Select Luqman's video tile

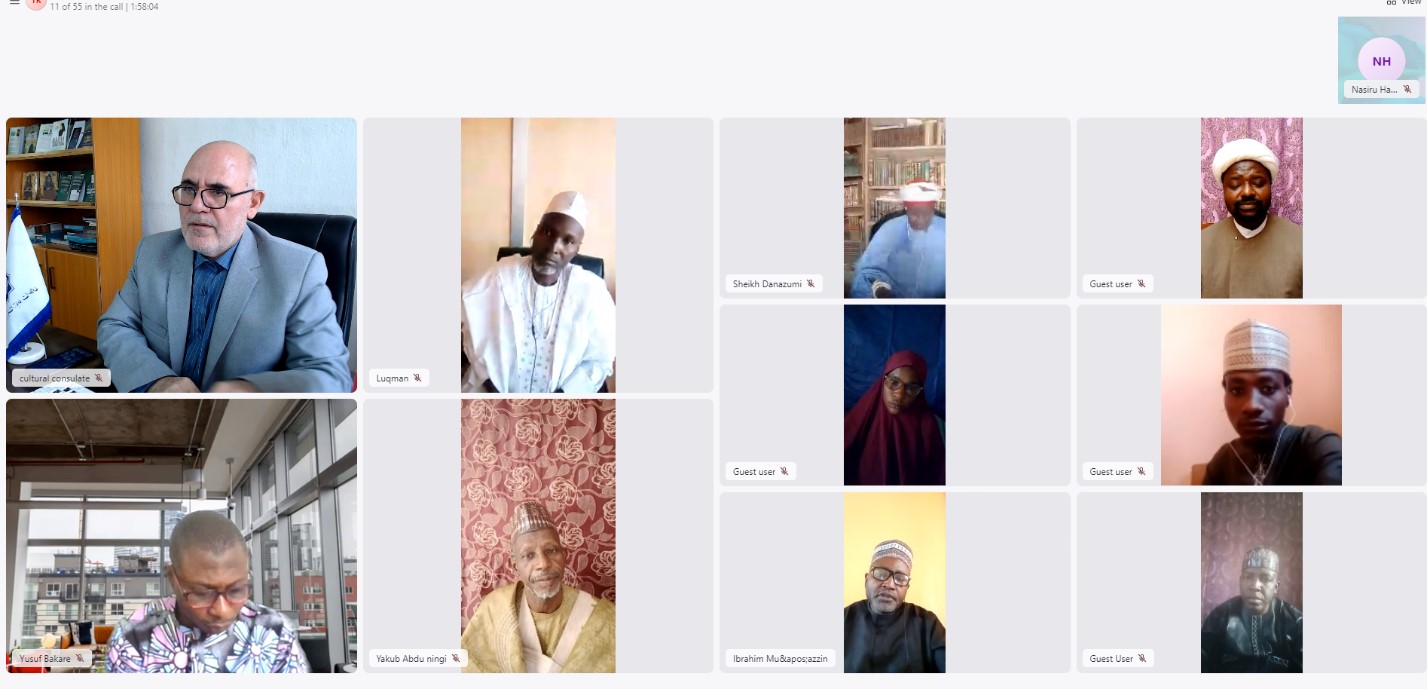tap(538, 255)
